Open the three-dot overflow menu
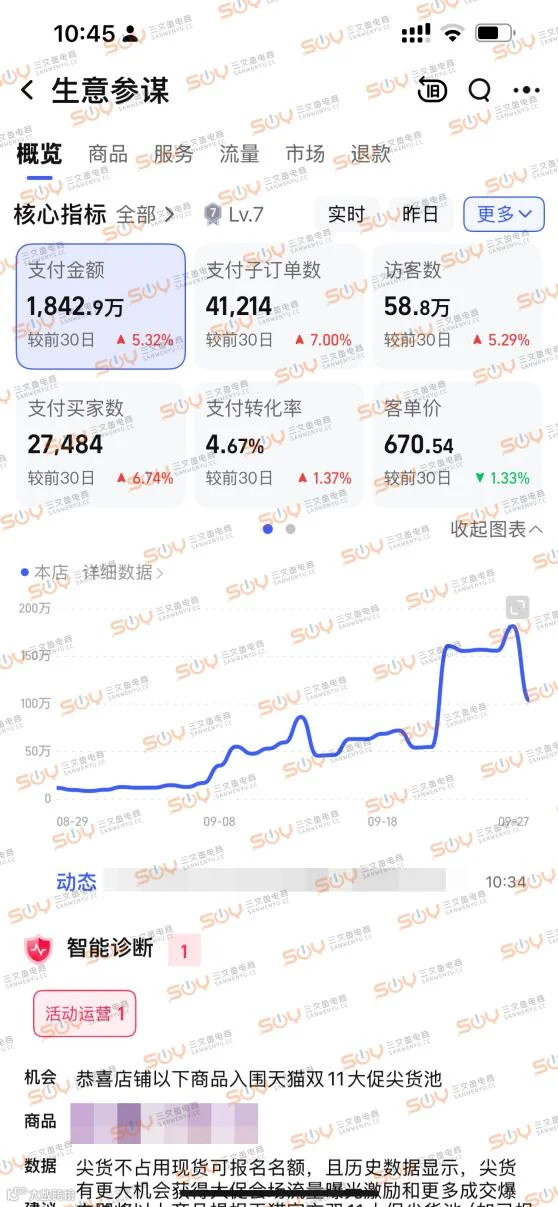Image resolution: width=558 pixels, height=1207 pixels. click(x=526, y=91)
